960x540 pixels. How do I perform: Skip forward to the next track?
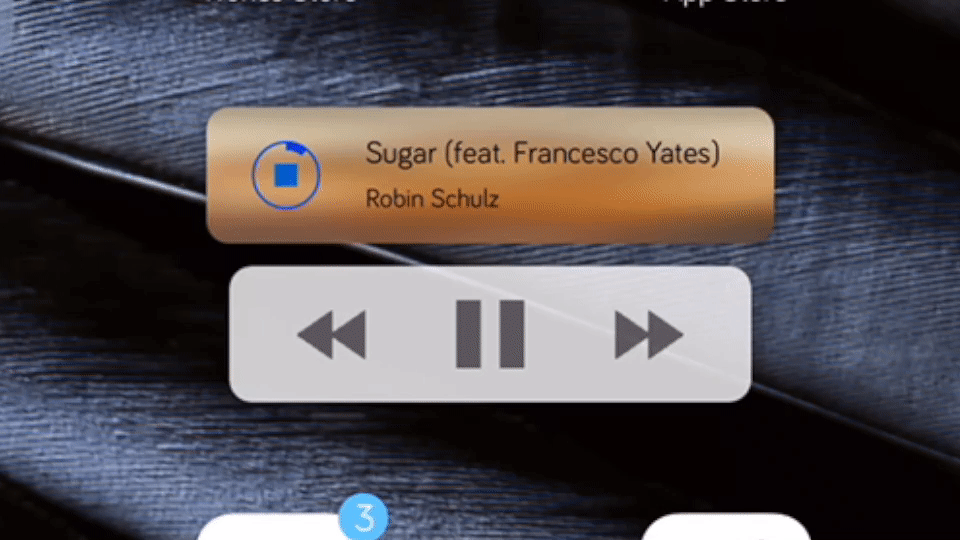click(648, 334)
